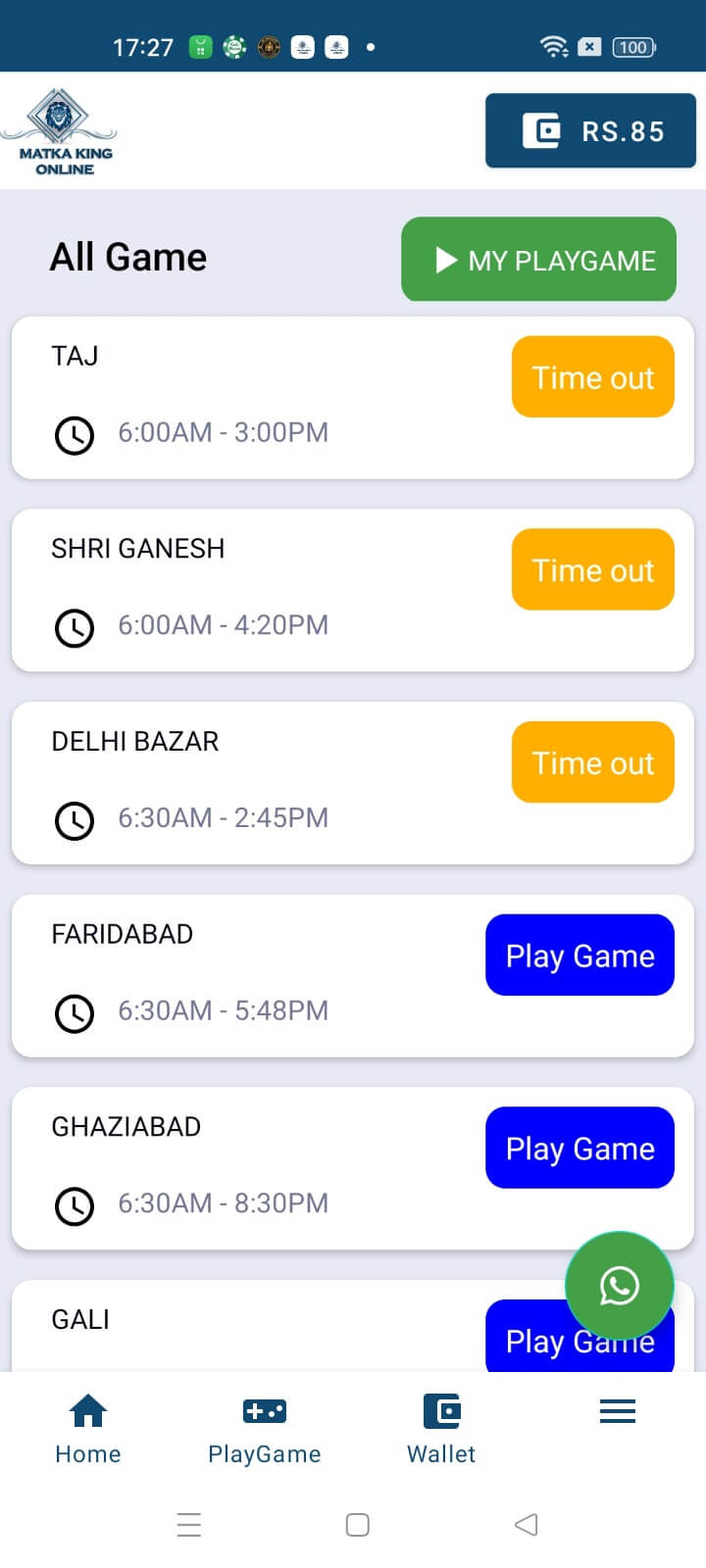Image resolution: width=706 pixels, height=1568 pixels.
Task: Open the hamburger menu
Action: coord(618,1411)
